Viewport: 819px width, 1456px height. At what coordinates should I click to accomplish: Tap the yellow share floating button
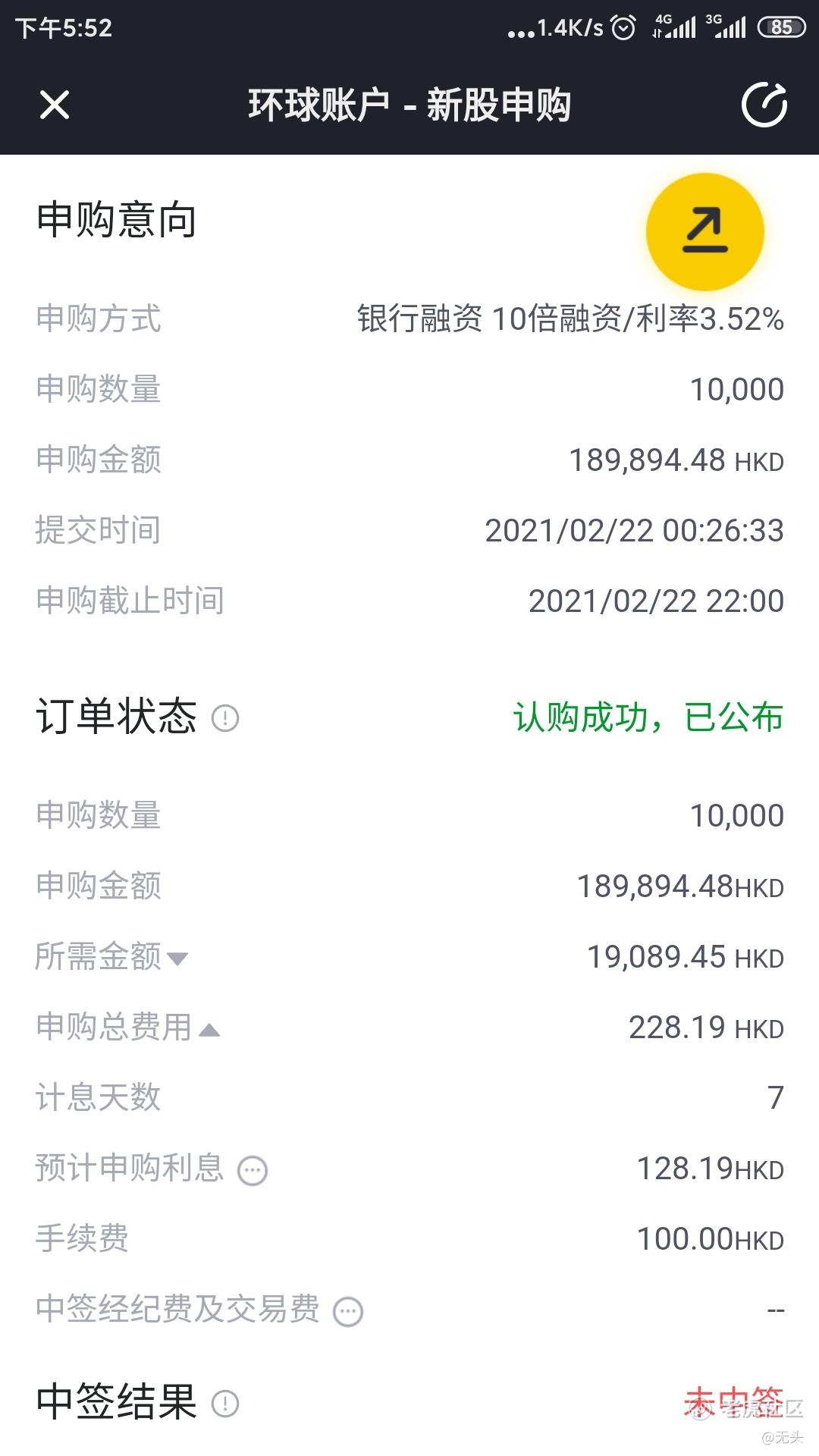point(704,232)
